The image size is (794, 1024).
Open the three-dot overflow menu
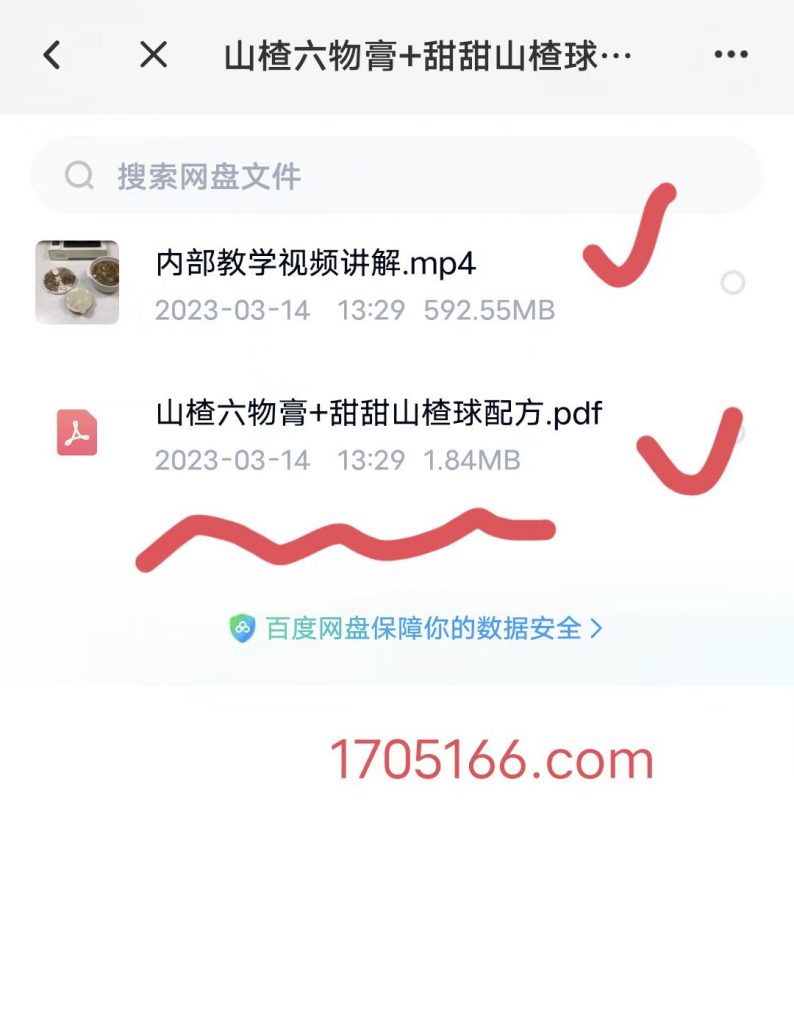point(731,55)
